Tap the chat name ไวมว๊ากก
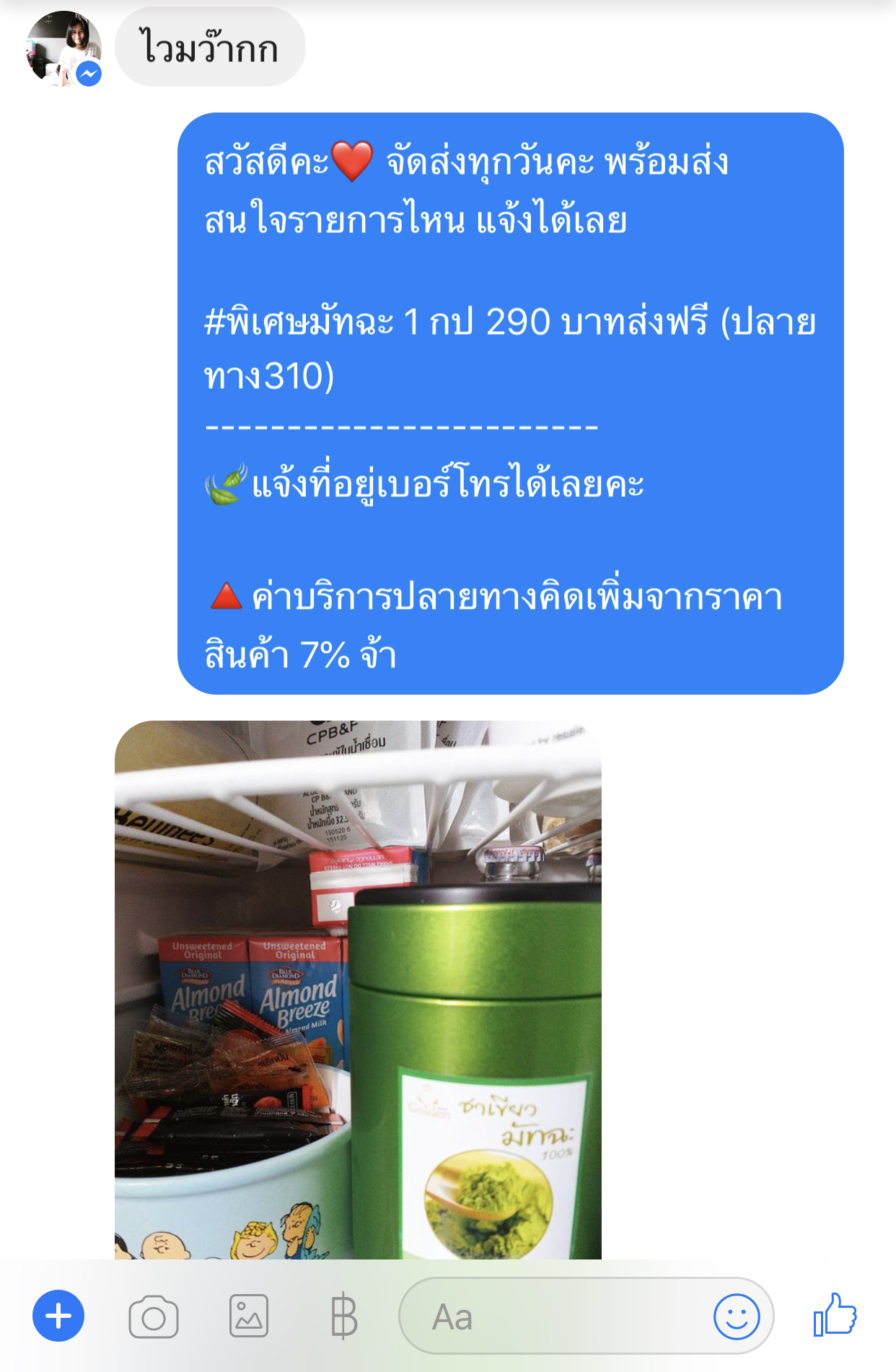Image resolution: width=896 pixels, height=1372 pixels. click(210, 46)
